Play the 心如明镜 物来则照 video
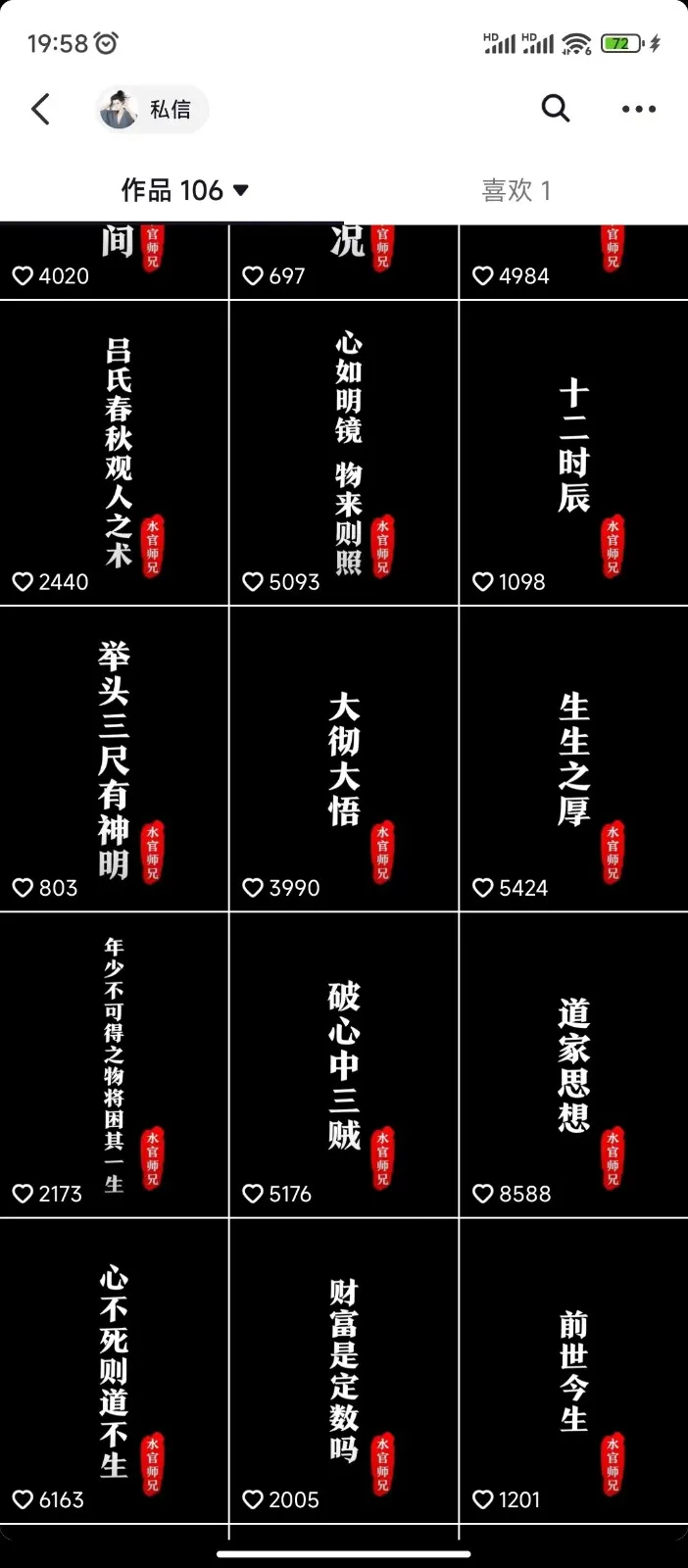The height and width of the screenshot is (1568, 688). (x=344, y=453)
